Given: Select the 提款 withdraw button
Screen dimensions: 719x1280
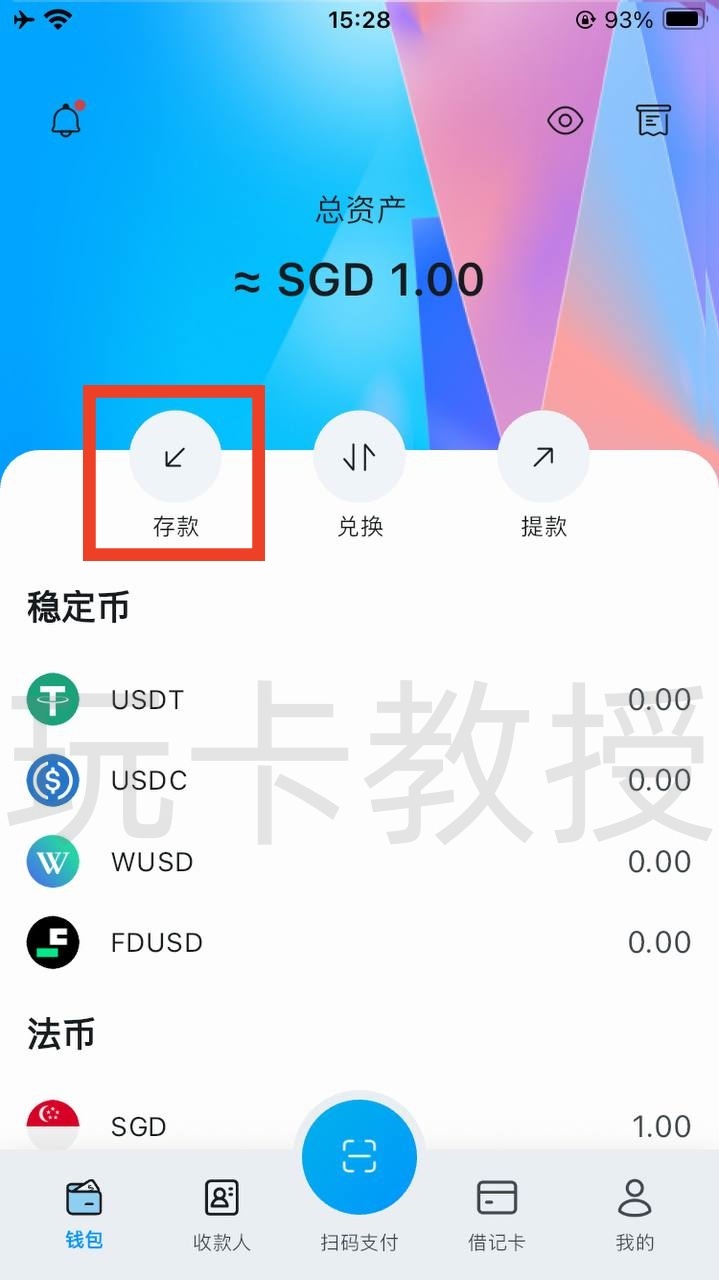Looking at the screenshot, I should (x=543, y=458).
